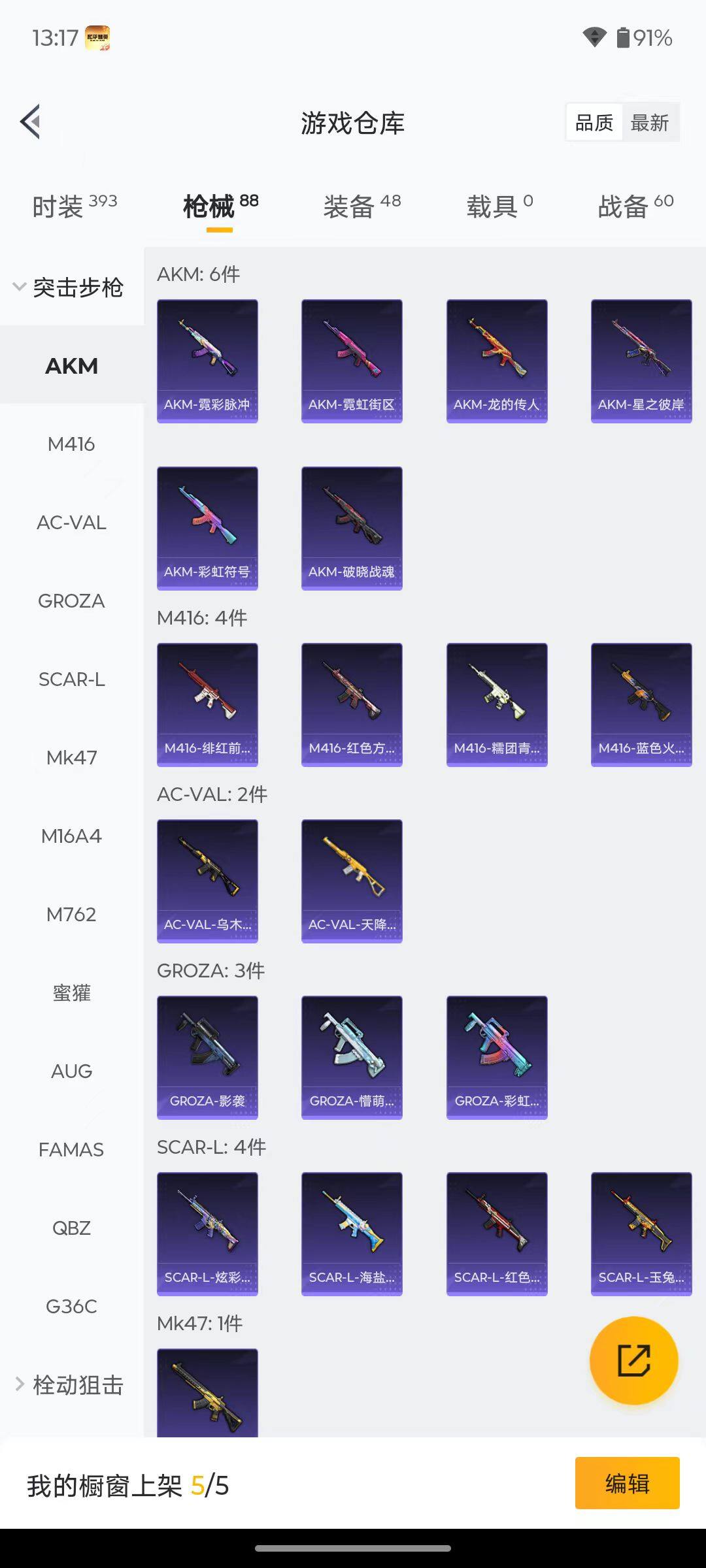Jump to GROZA in the weapon list

click(x=71, y=601)
